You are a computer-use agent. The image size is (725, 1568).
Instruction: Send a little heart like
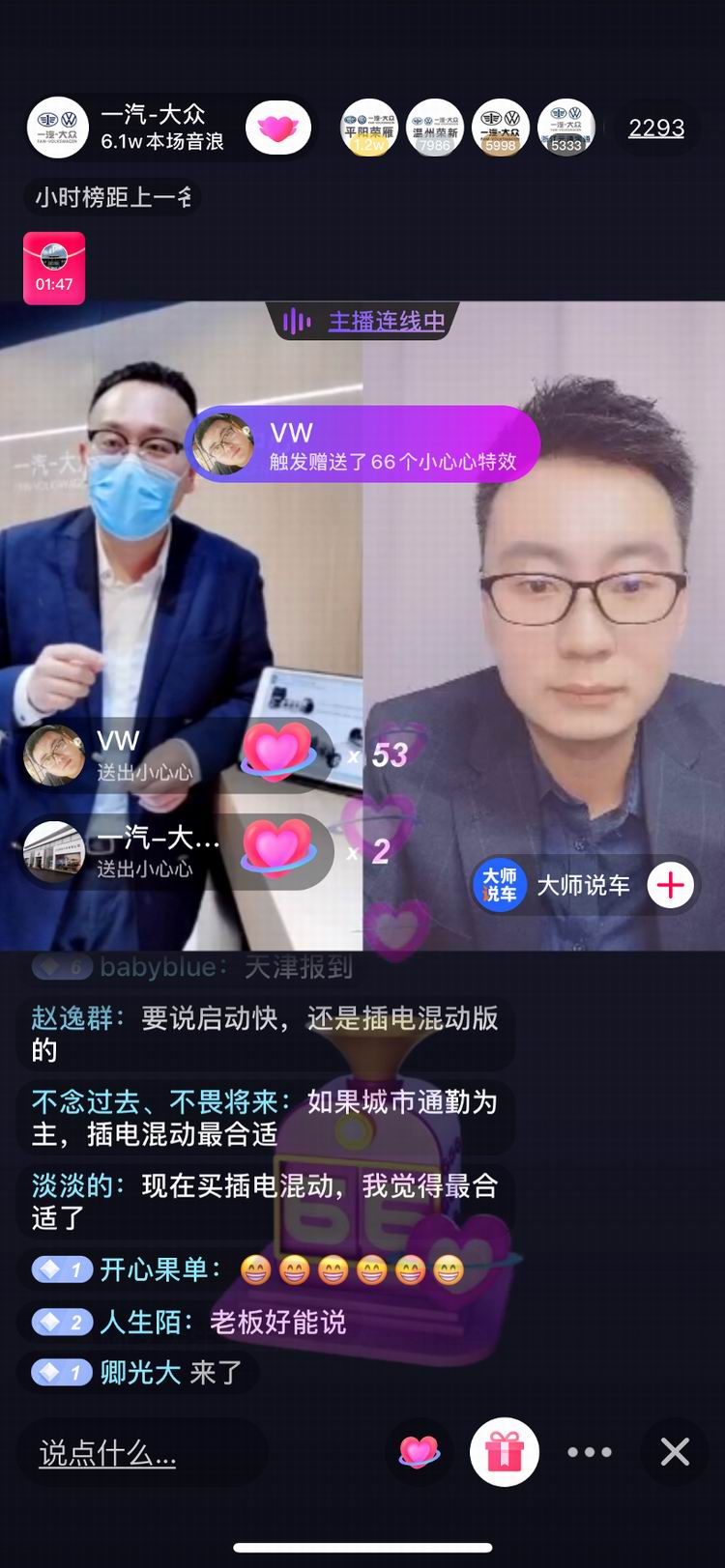coord(420,1452)
